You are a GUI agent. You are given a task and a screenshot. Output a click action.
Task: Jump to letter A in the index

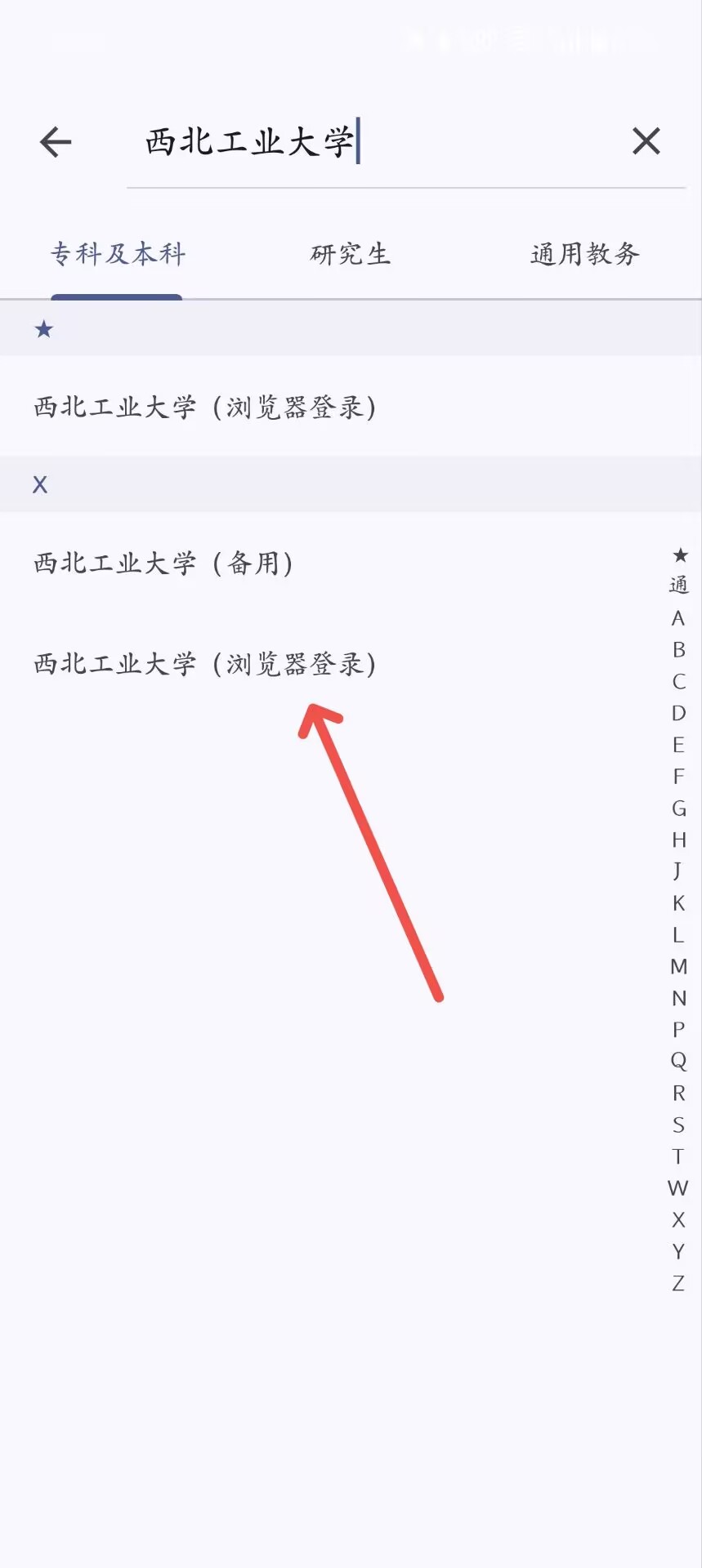678,618
